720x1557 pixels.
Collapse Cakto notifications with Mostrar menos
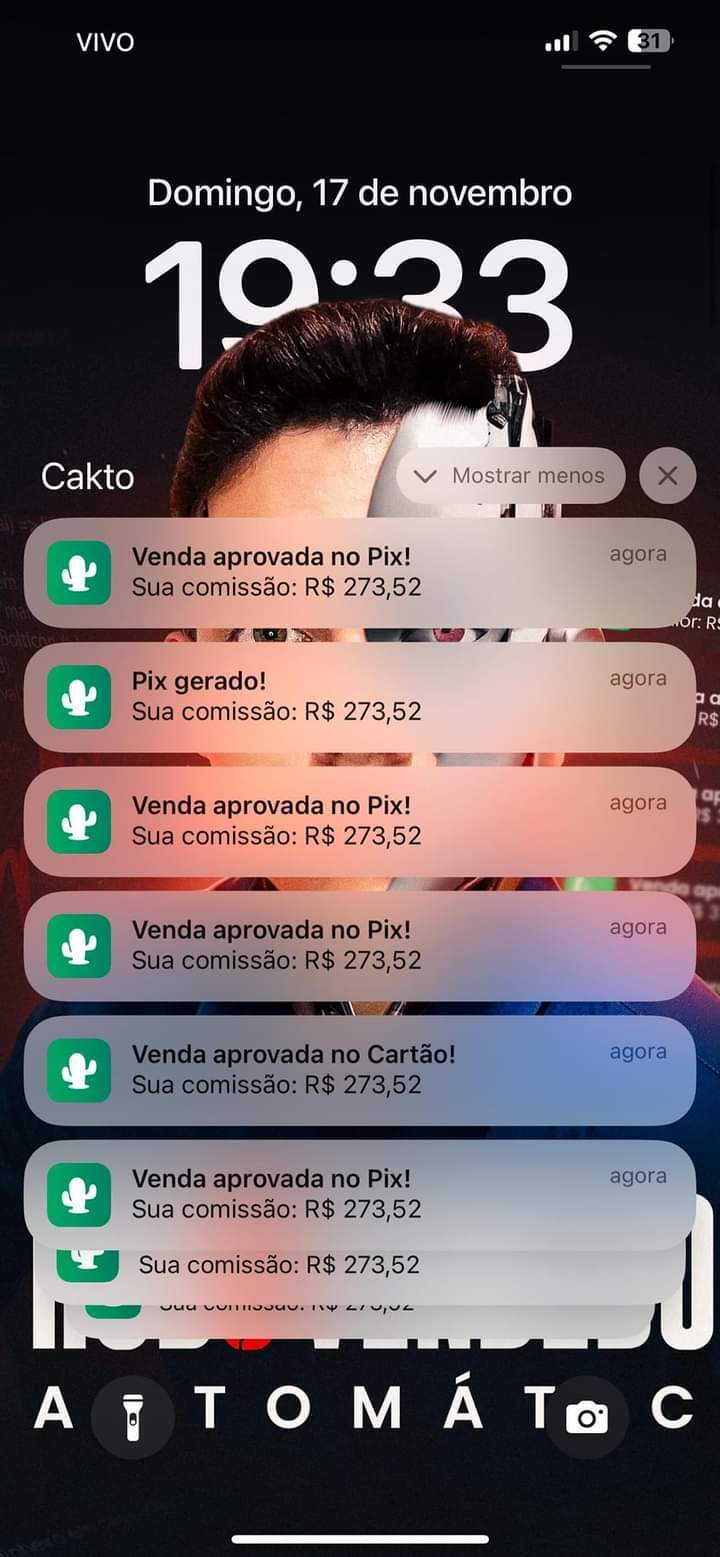[511, 476]
